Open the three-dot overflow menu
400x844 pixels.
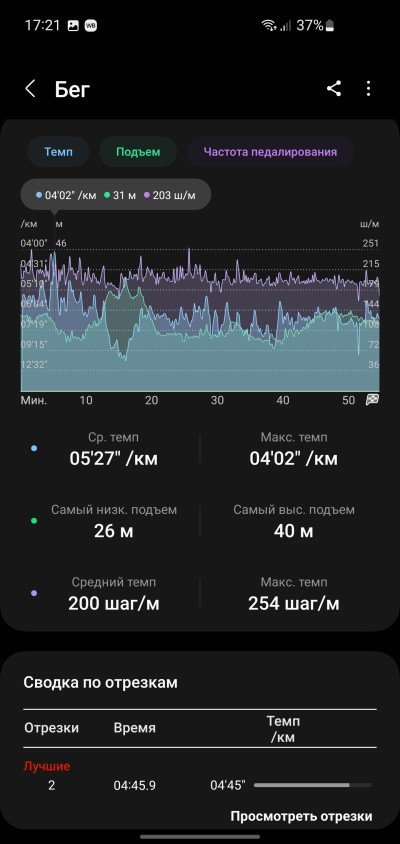click(x=368, y=89)
